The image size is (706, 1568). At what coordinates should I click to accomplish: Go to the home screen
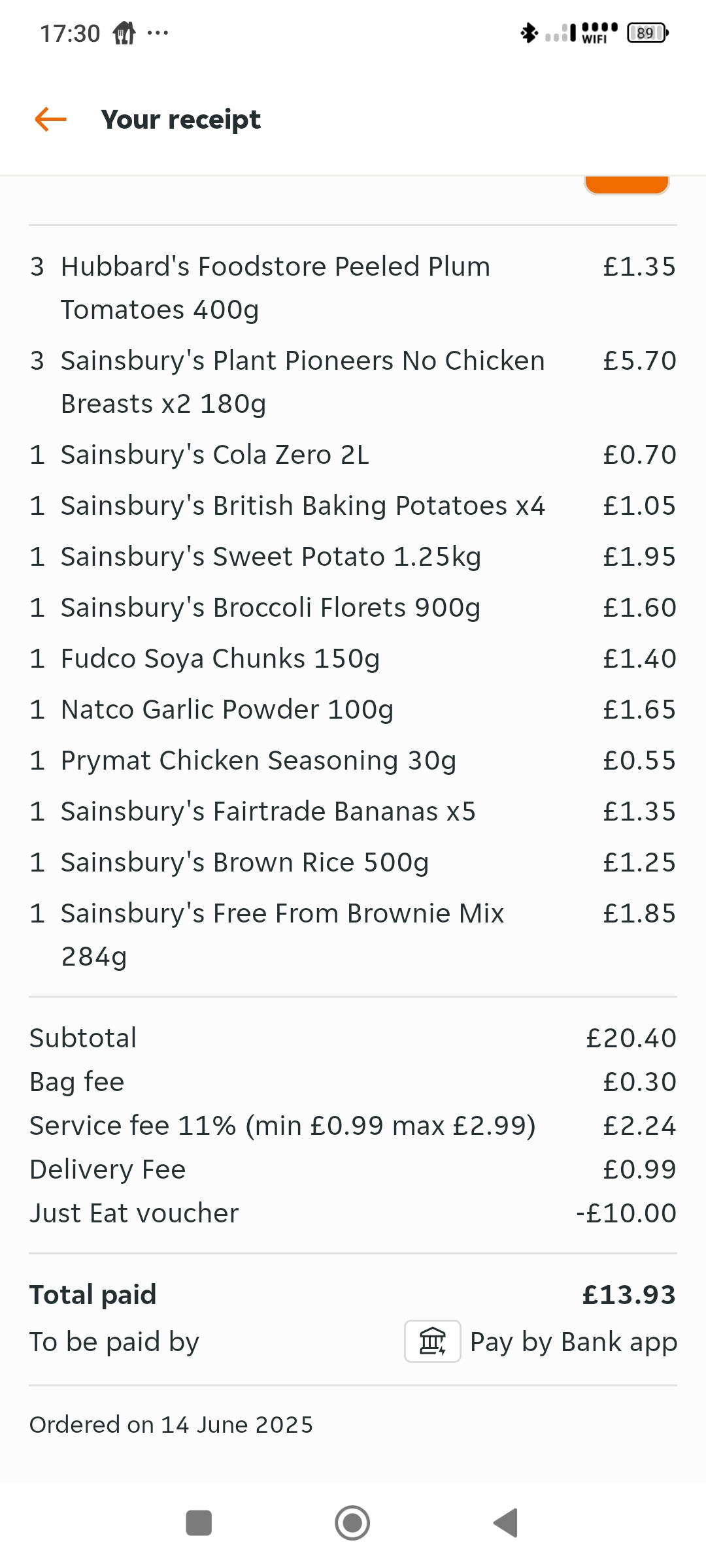pos(352,1523)
